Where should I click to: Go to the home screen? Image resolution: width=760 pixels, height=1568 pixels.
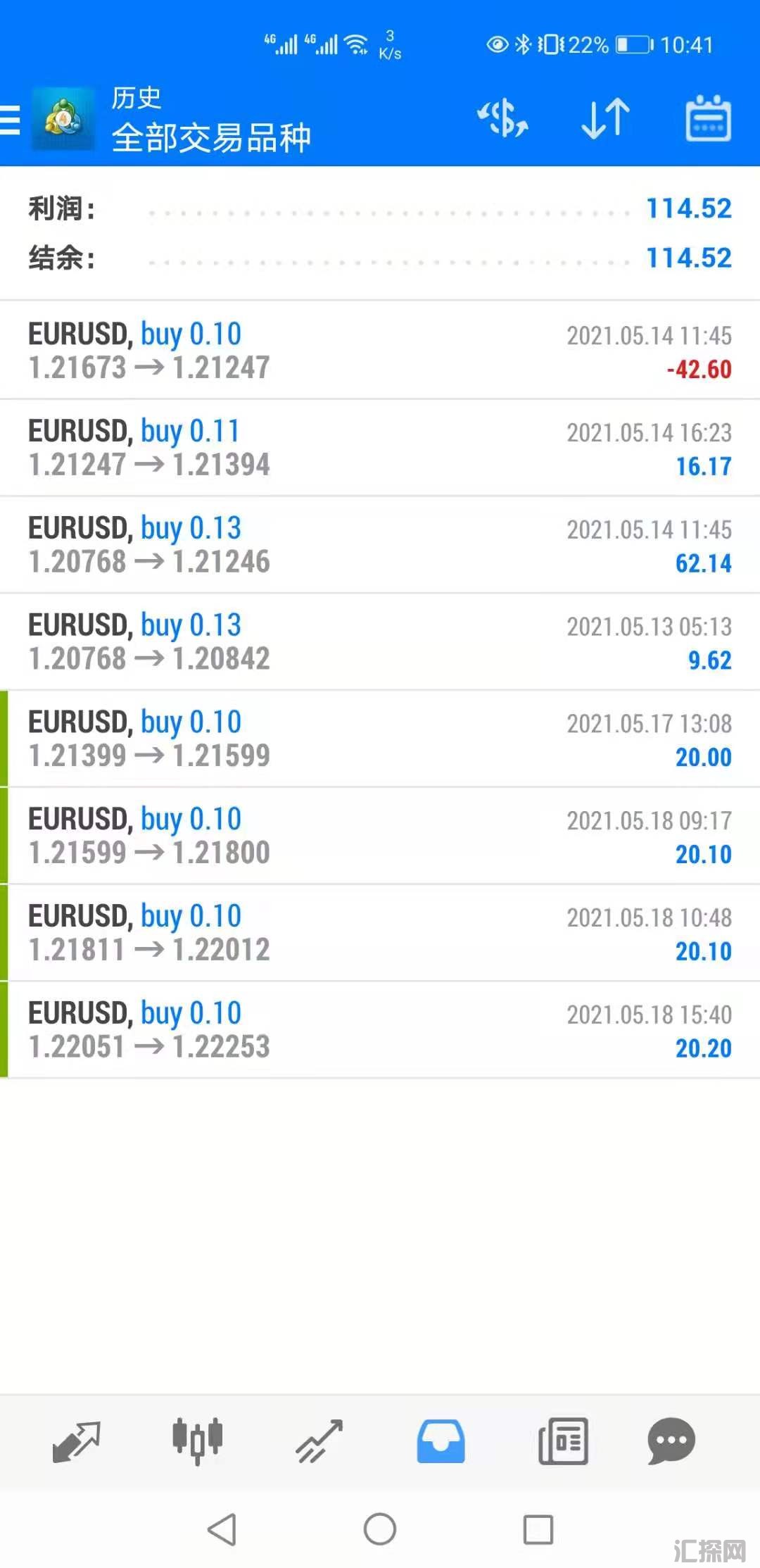[380, 1529]
